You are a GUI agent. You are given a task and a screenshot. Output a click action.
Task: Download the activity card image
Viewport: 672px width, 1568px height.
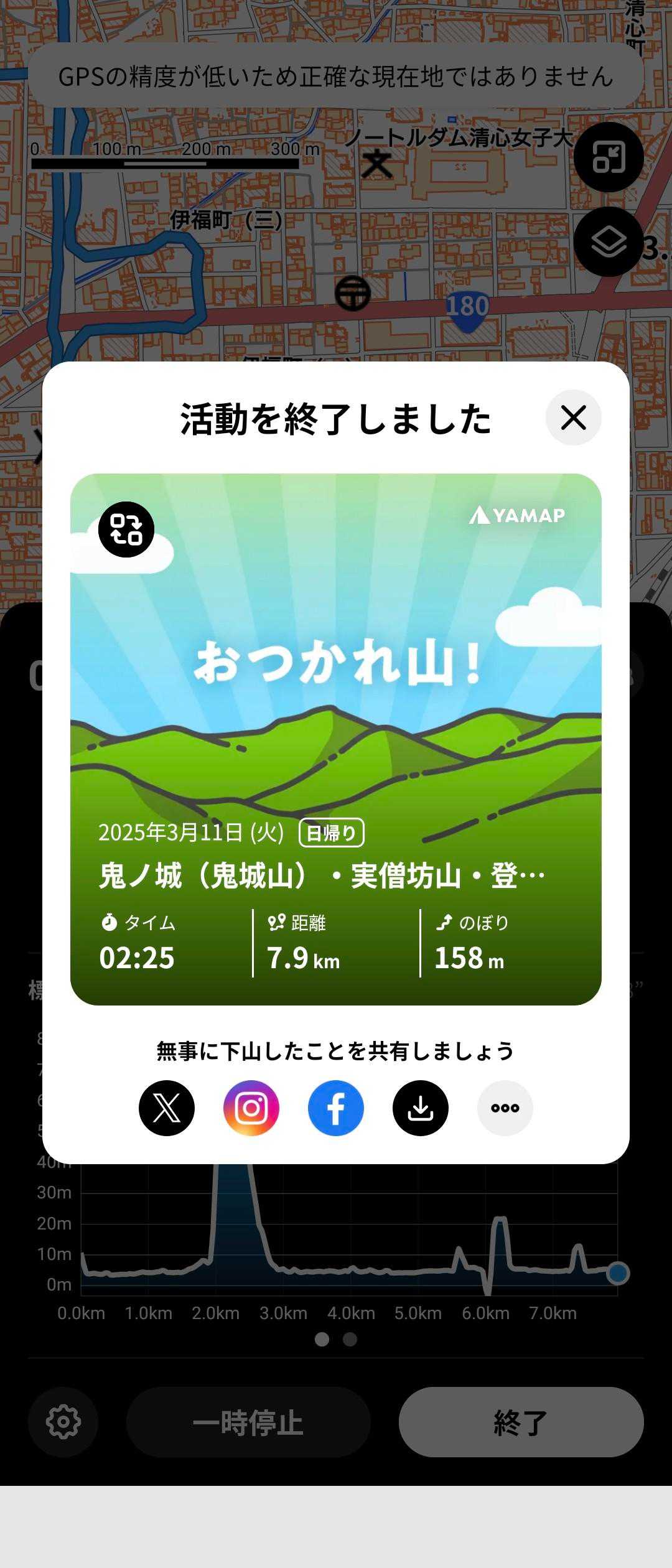421,1108
